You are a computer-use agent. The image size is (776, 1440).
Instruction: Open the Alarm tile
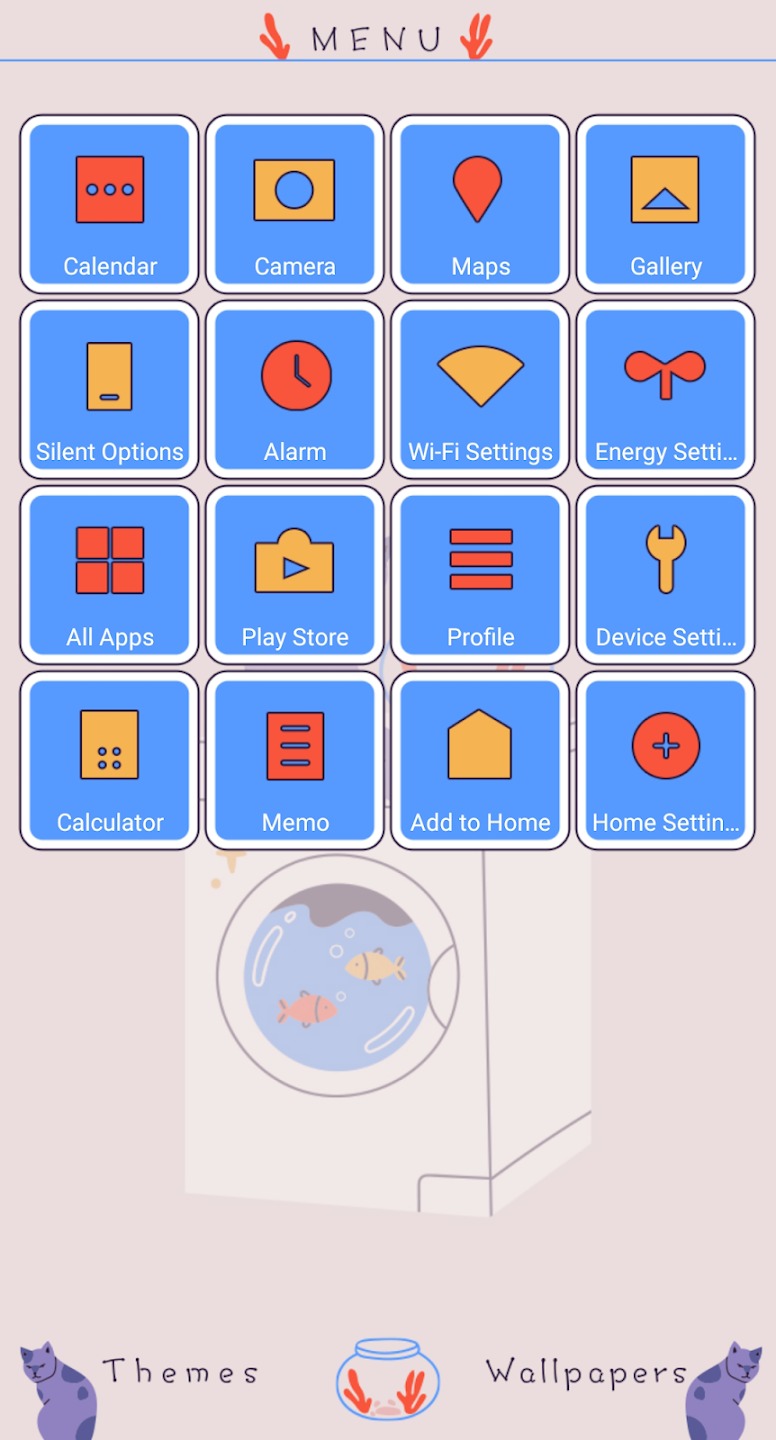click(x=295, y=389)
